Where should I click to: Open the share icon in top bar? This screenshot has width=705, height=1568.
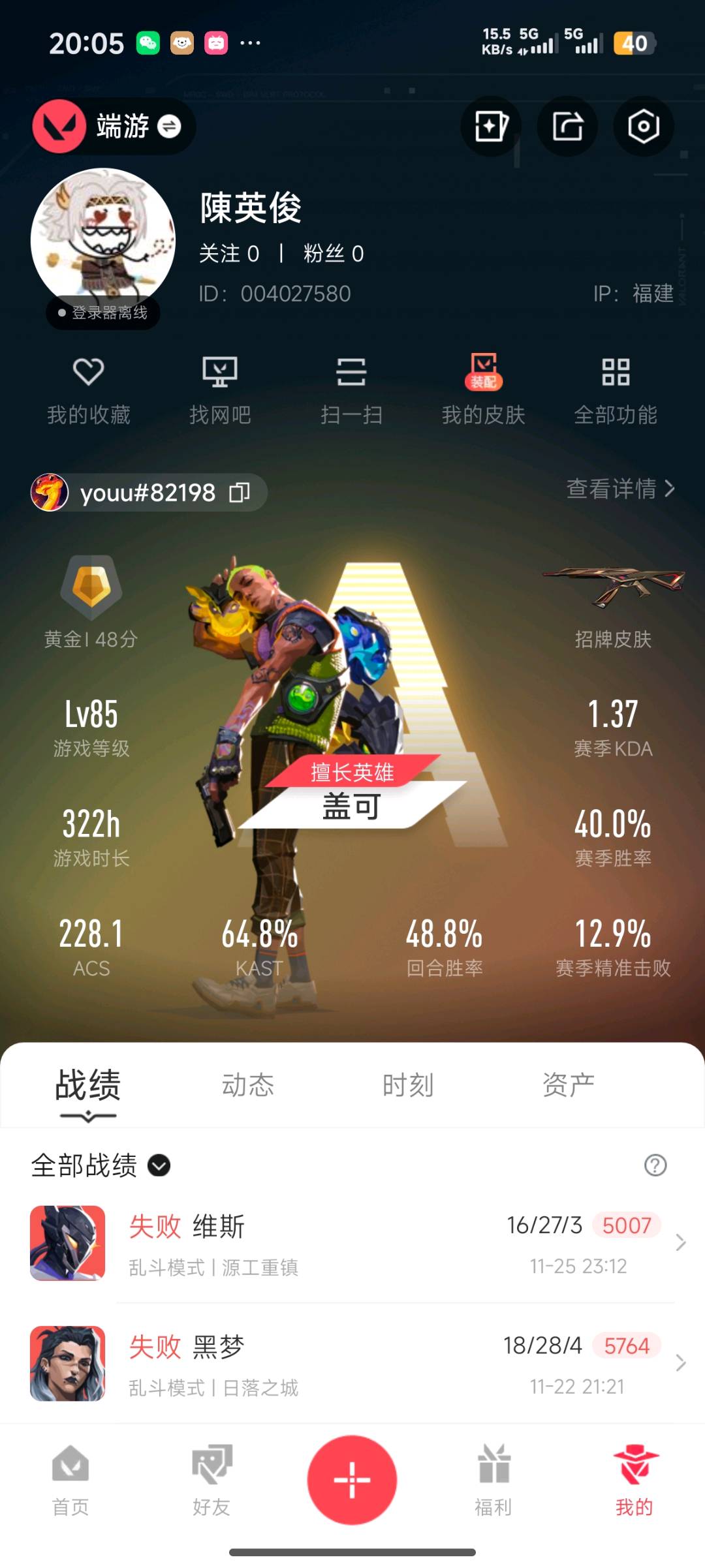coord(567,127)
